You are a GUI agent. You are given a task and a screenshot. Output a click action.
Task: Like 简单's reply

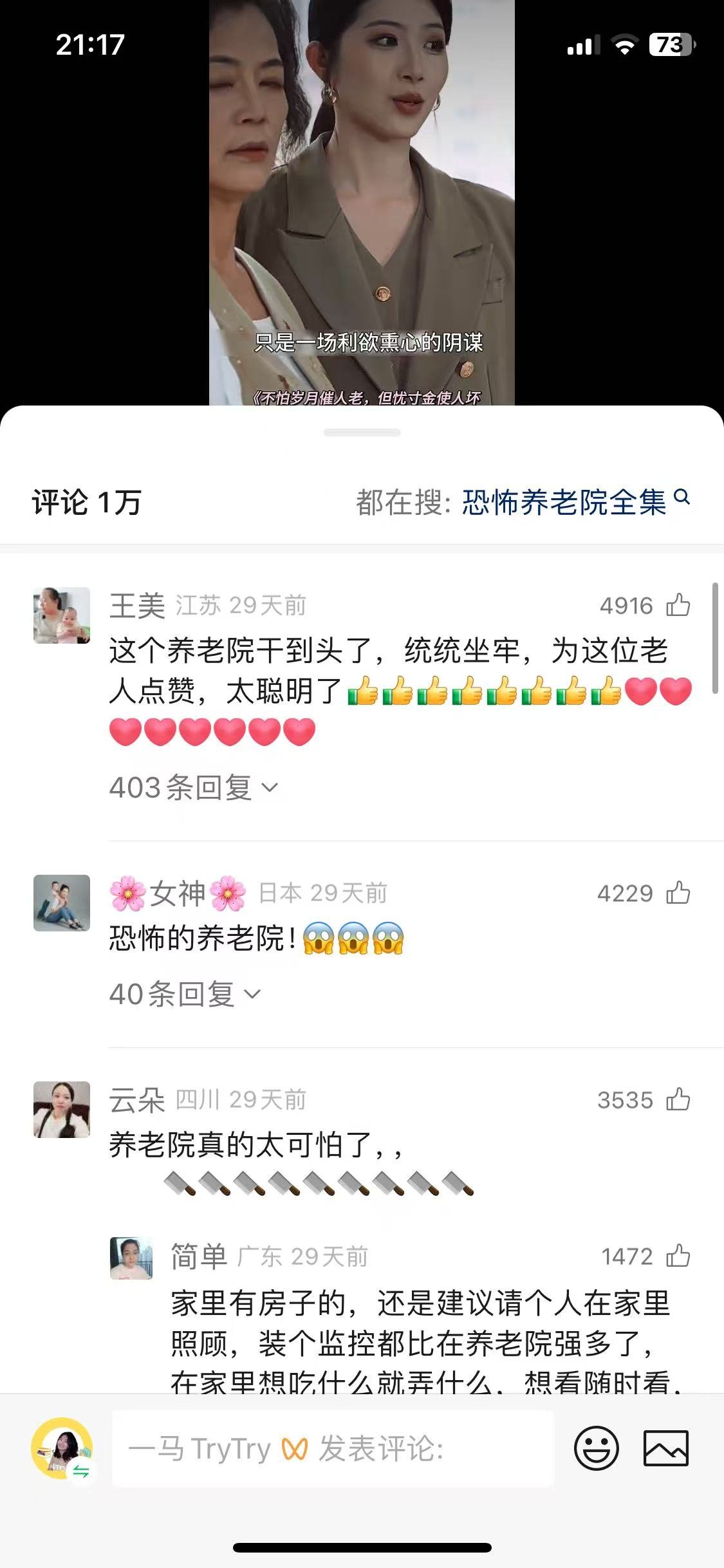(x=678, y=1256)
